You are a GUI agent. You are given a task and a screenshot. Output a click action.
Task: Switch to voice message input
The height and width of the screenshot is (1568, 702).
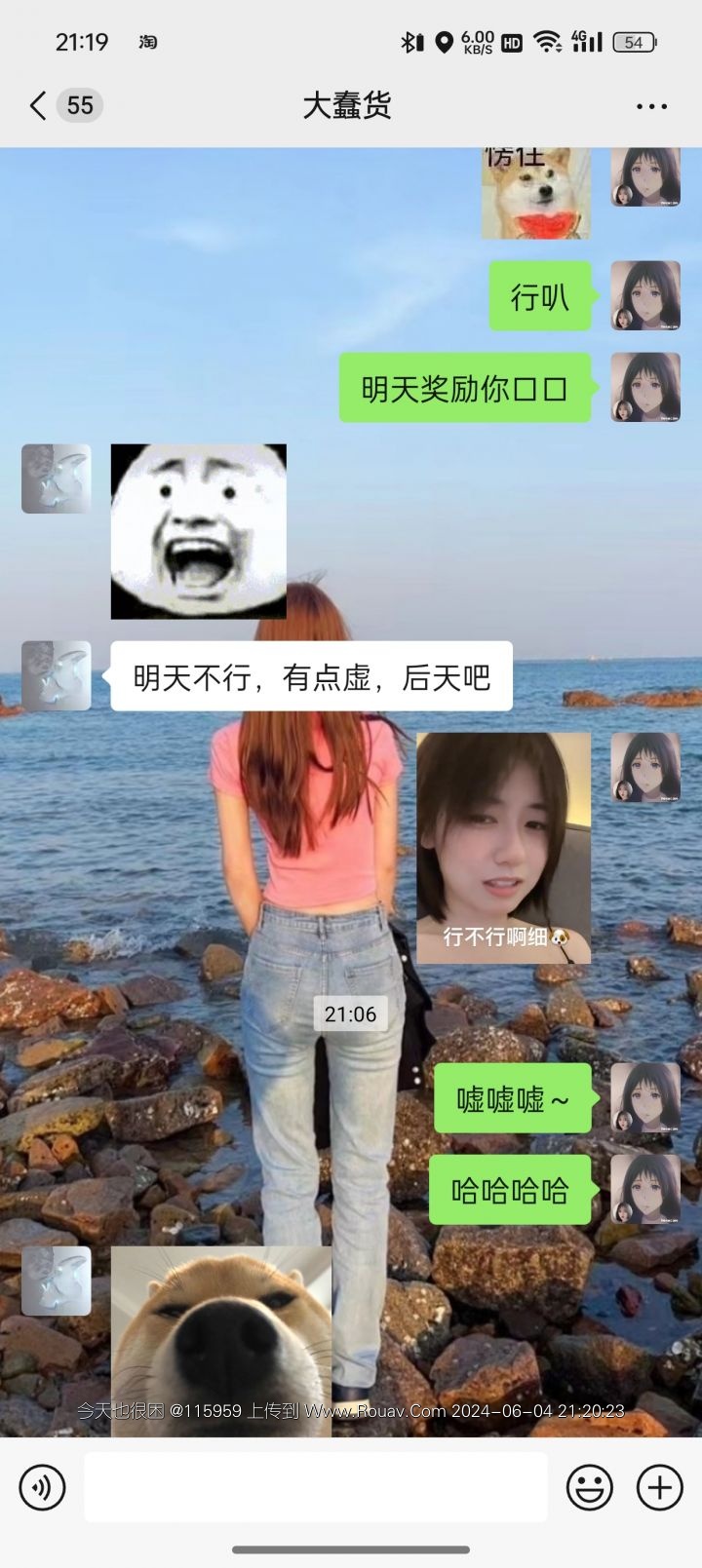pos(42,1487)
